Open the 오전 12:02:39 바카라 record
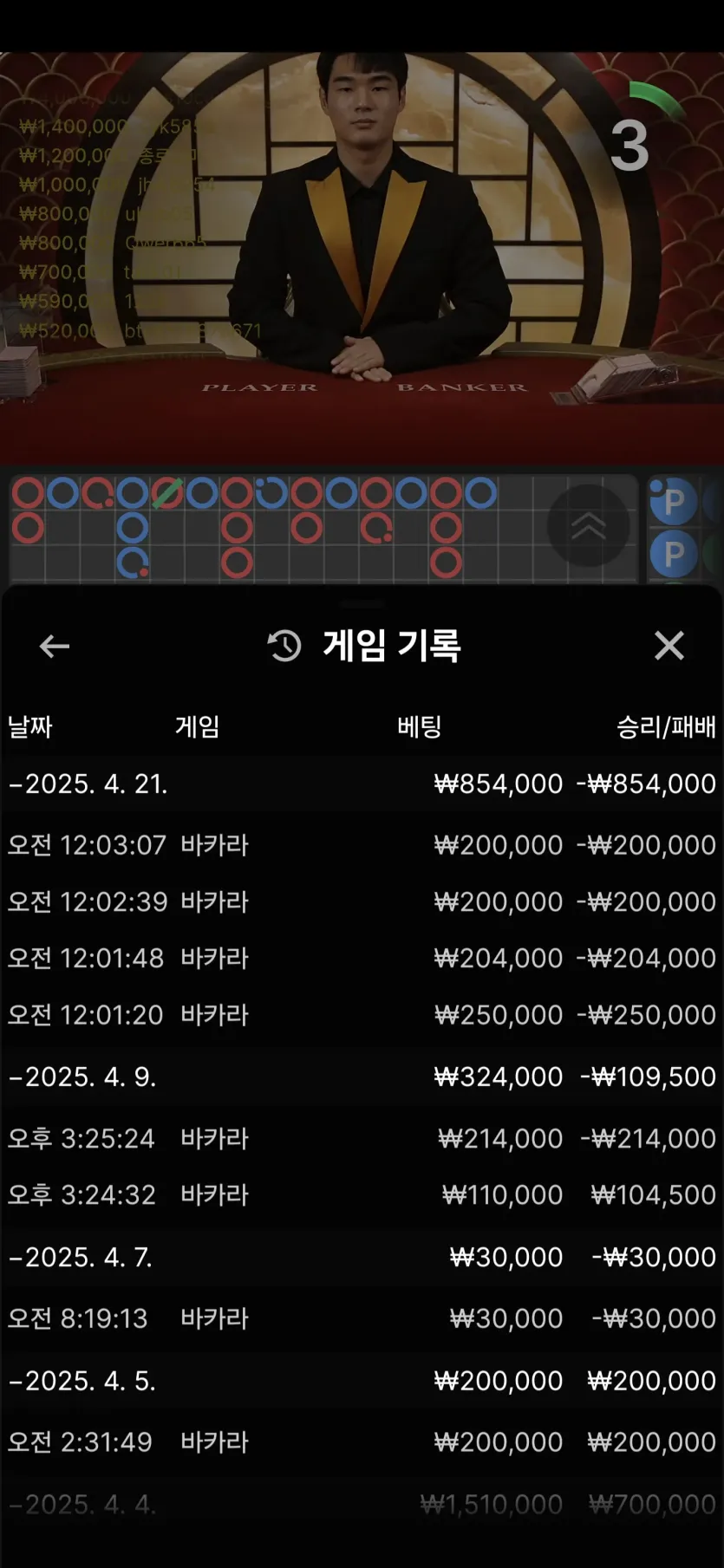 pyautogui.click(x=362, y=901)
